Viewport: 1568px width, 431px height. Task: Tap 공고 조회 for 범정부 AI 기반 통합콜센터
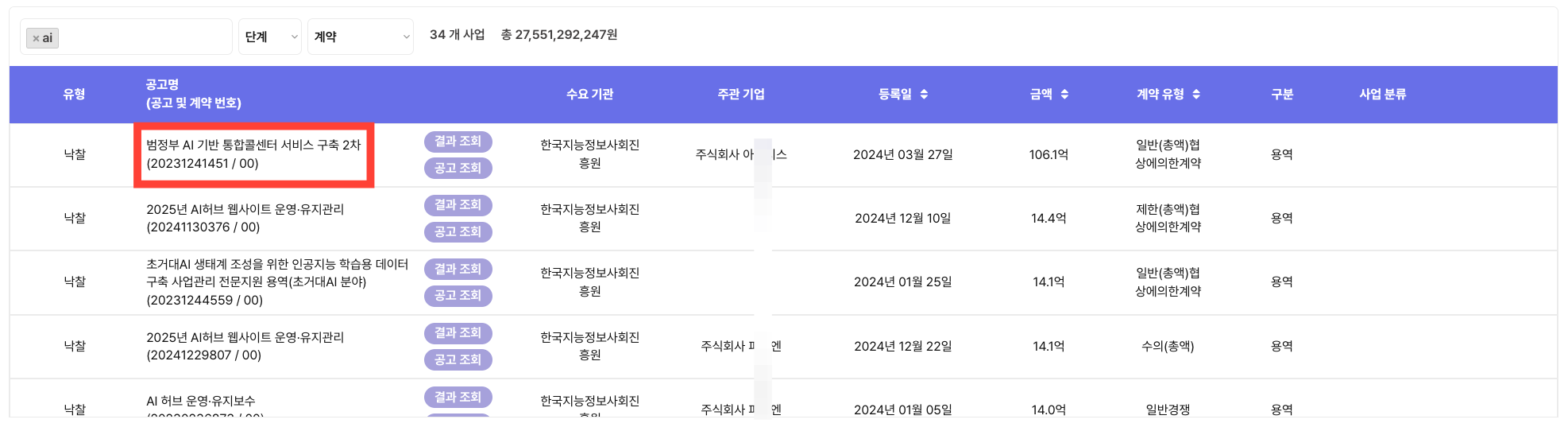[458, 168]
